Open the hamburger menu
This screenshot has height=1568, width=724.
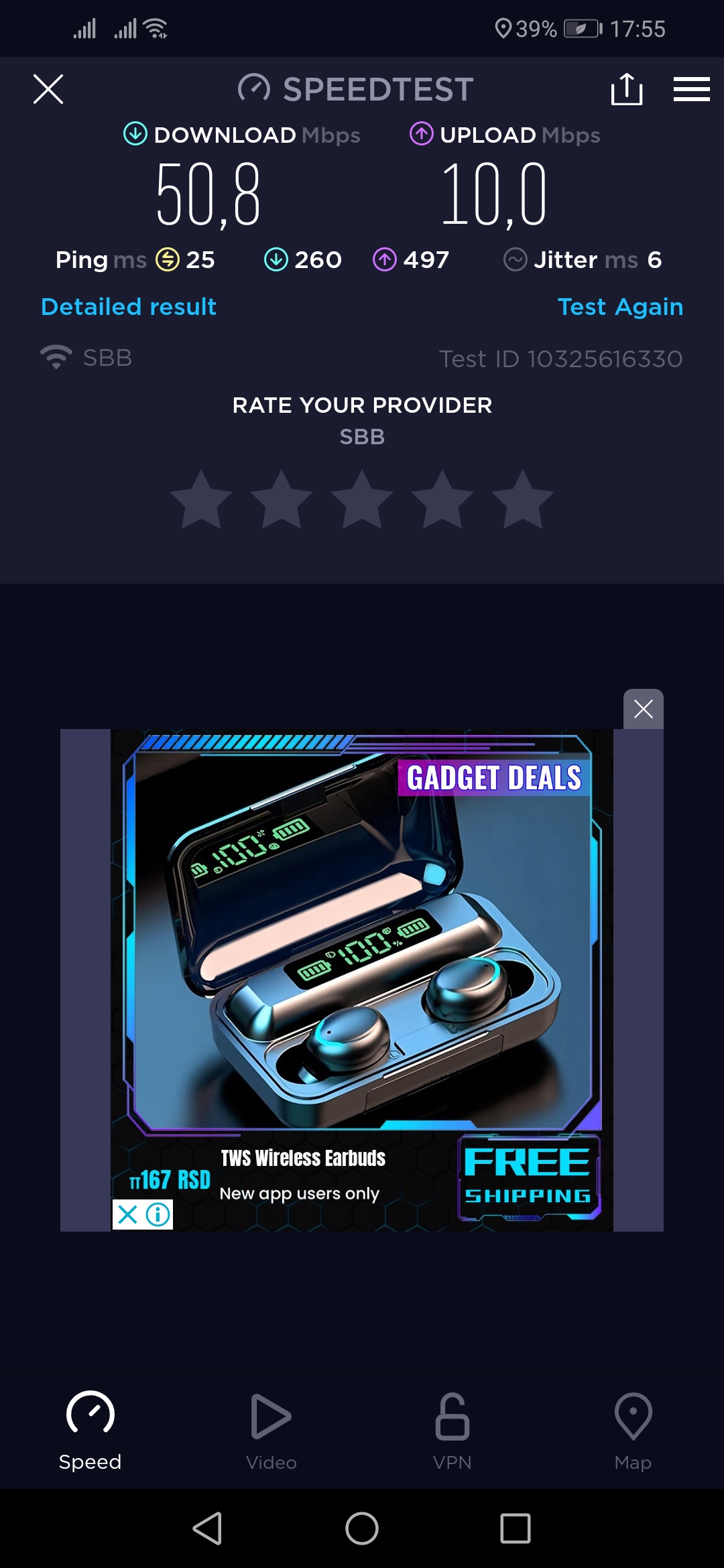691,89
